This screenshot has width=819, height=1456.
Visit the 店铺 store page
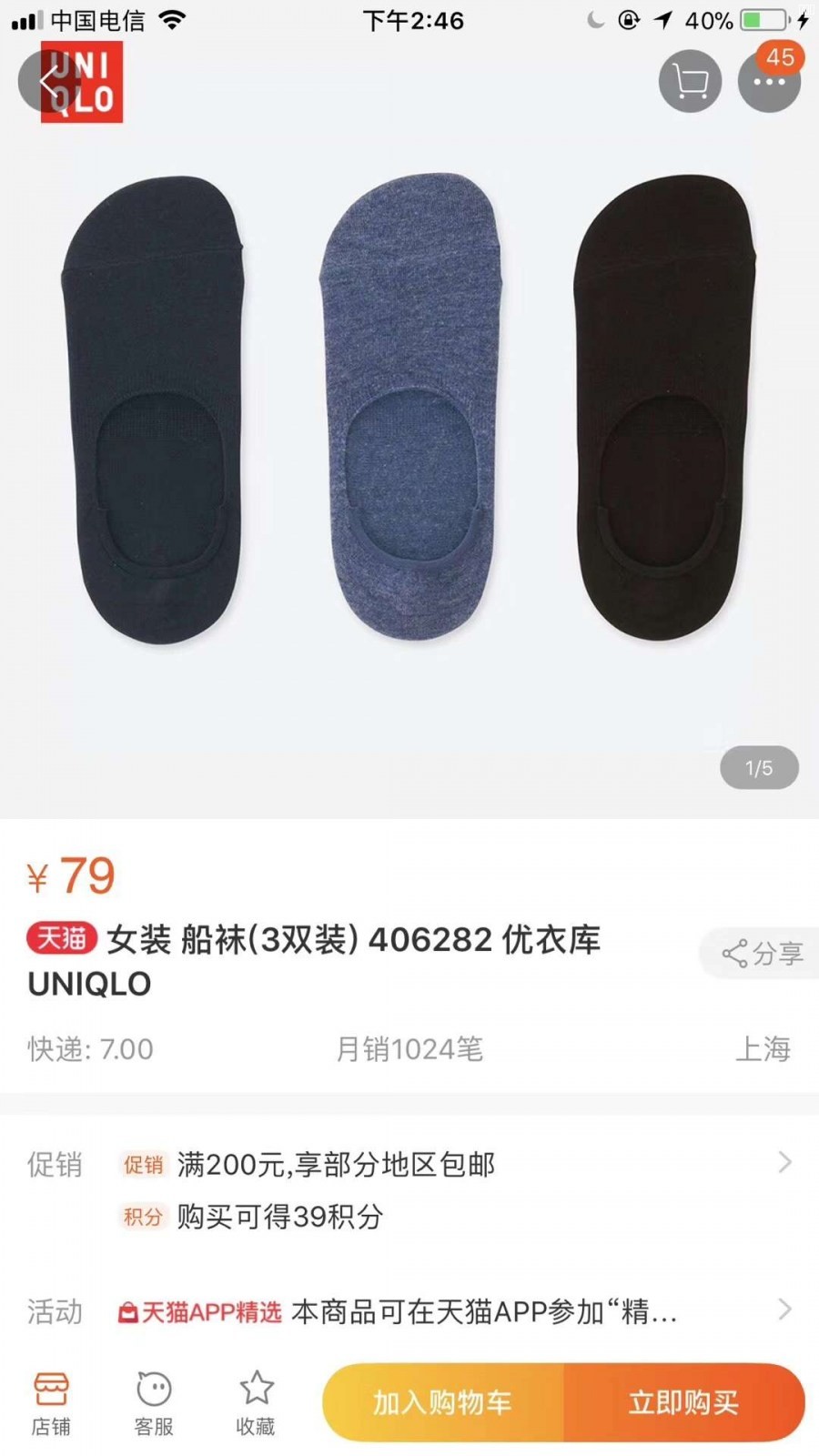[51, 1403]
